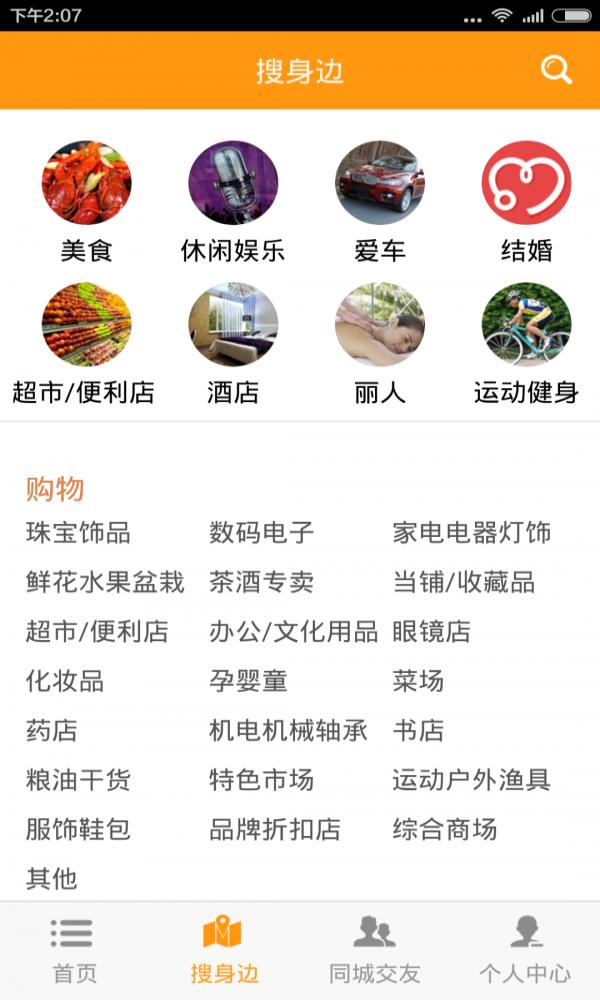
Task: Choose the 茶酒专卖 subcategory
Action: (262, 582)
